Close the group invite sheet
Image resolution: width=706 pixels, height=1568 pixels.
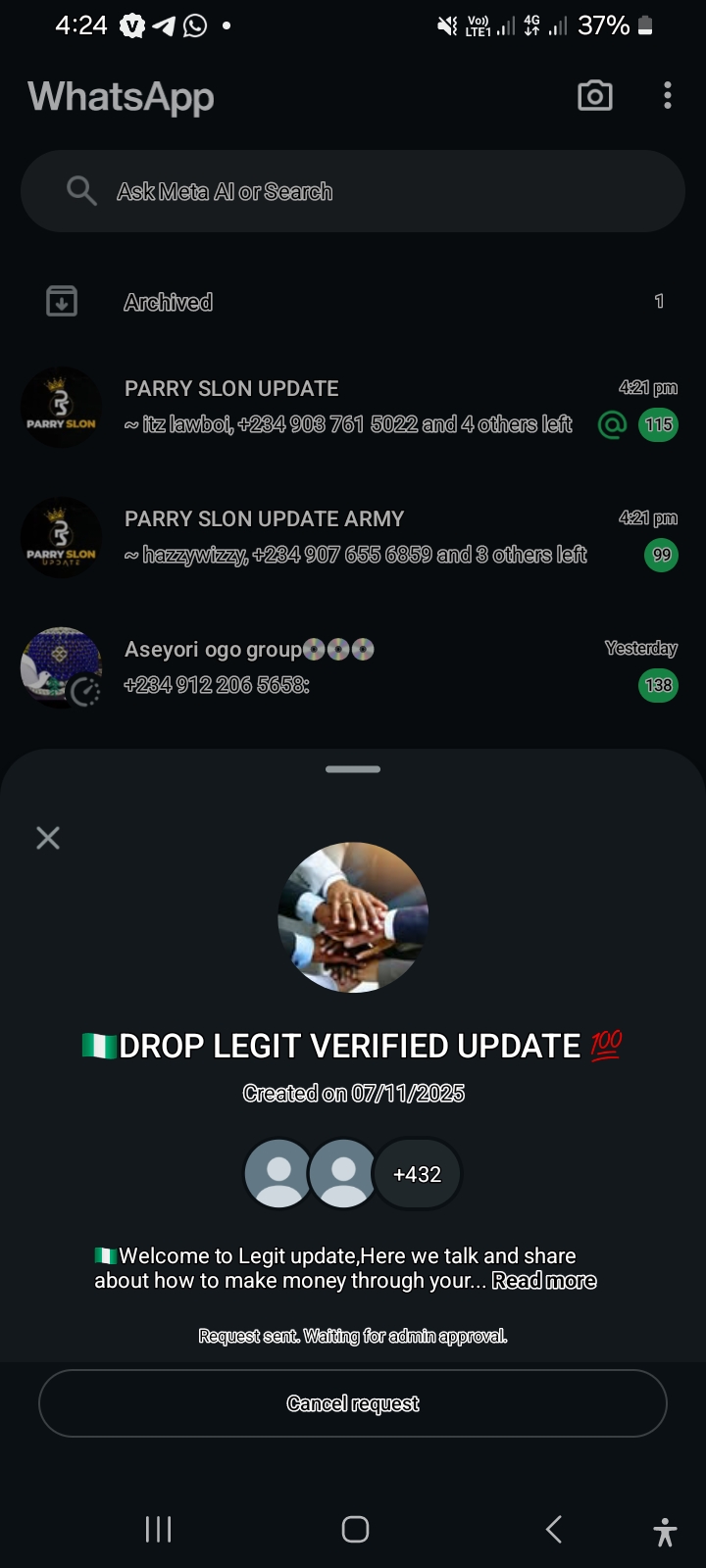click(x=48, y=838)
